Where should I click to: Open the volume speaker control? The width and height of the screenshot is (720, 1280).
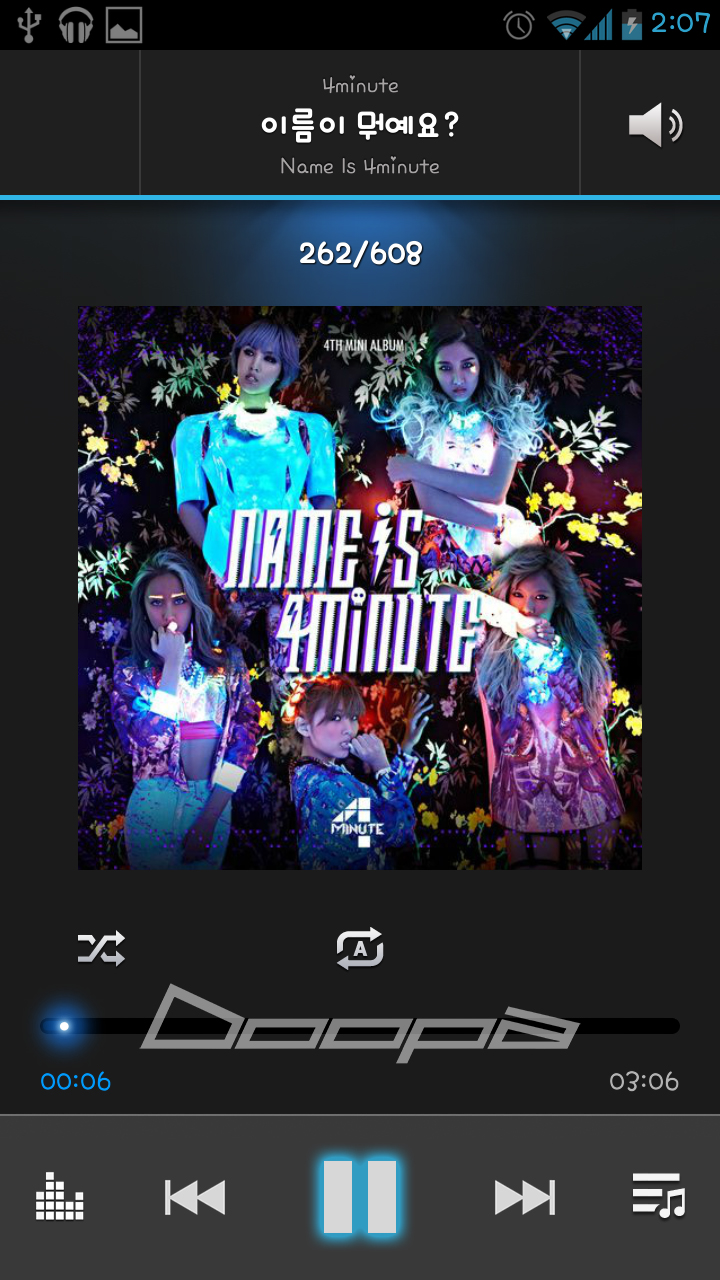click(654, 126)
